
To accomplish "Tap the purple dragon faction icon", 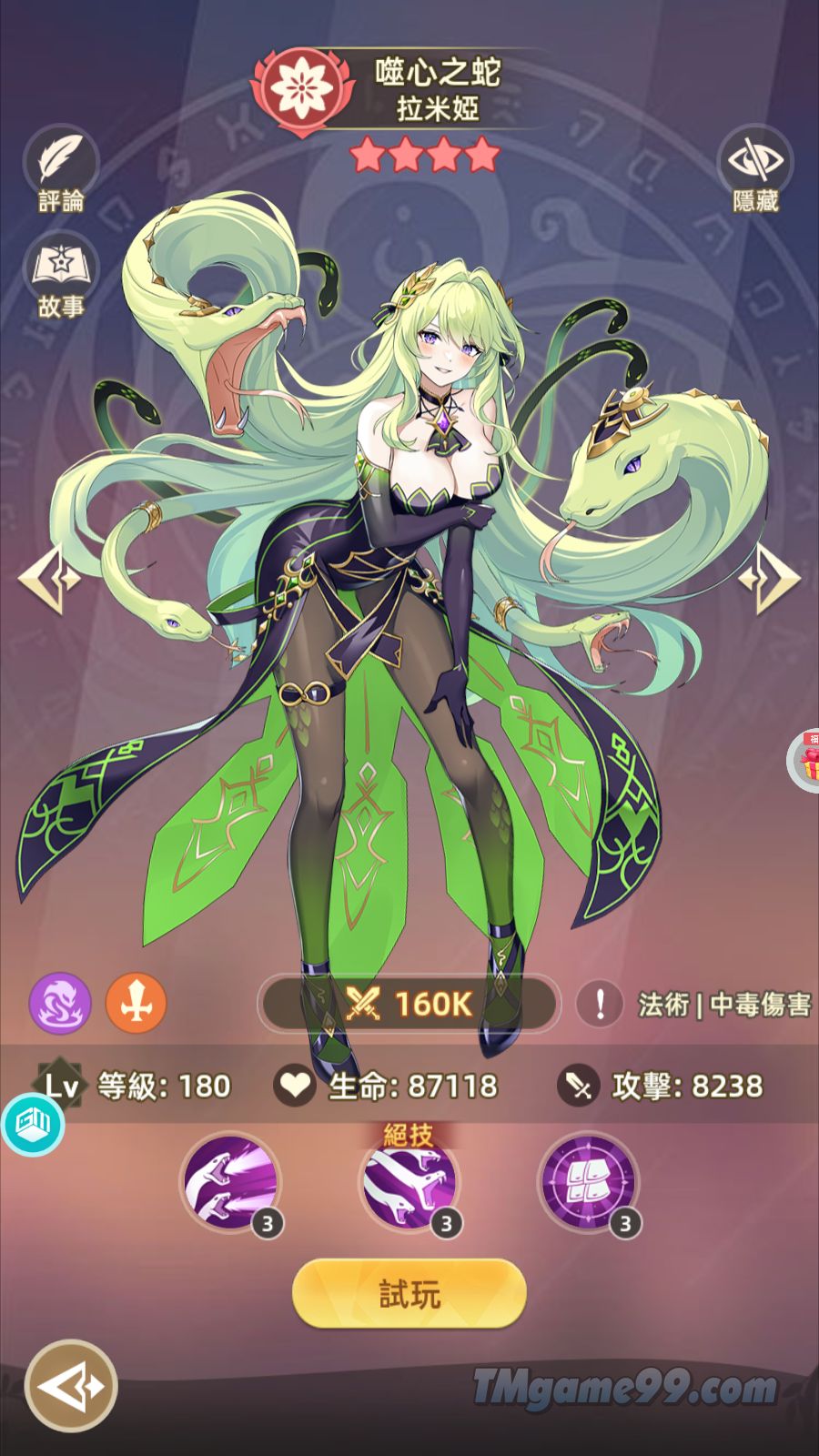I will 60,1003.
